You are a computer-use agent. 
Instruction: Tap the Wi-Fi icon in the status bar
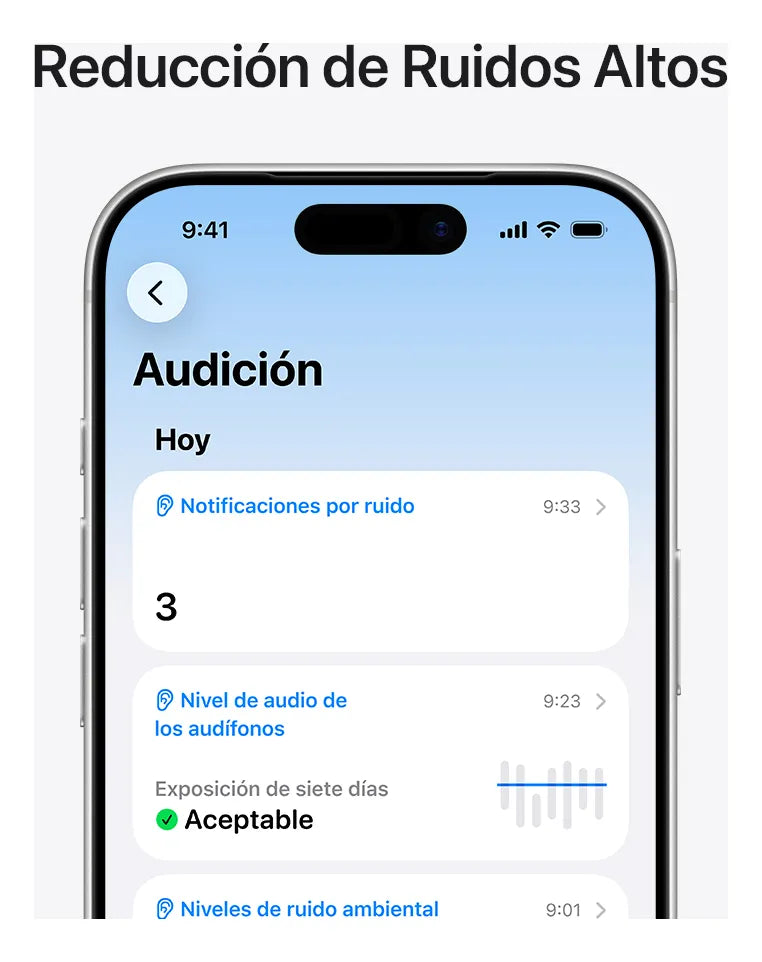(546, 230)
